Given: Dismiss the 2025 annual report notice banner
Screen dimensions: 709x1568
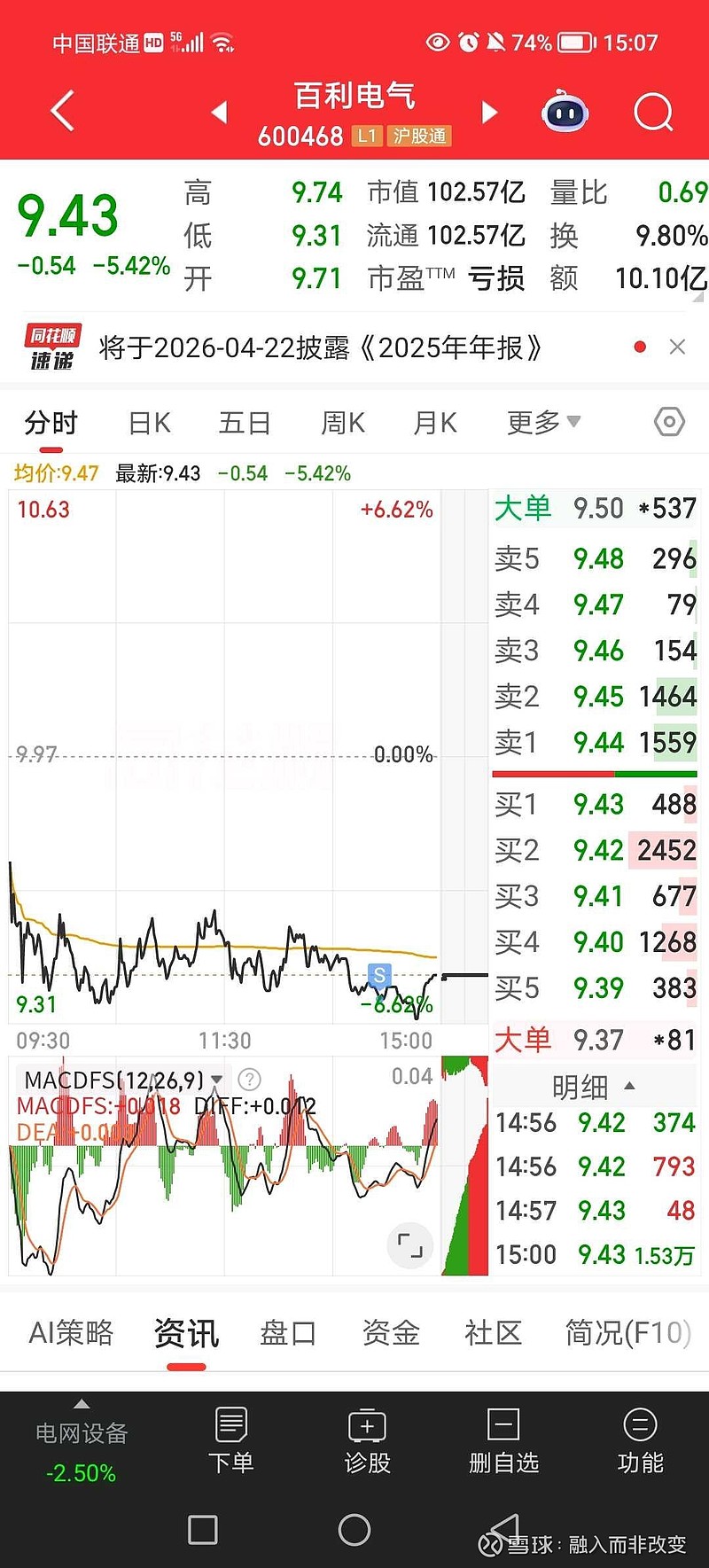Looking at the screenshot, I should [x=678, y=347].
